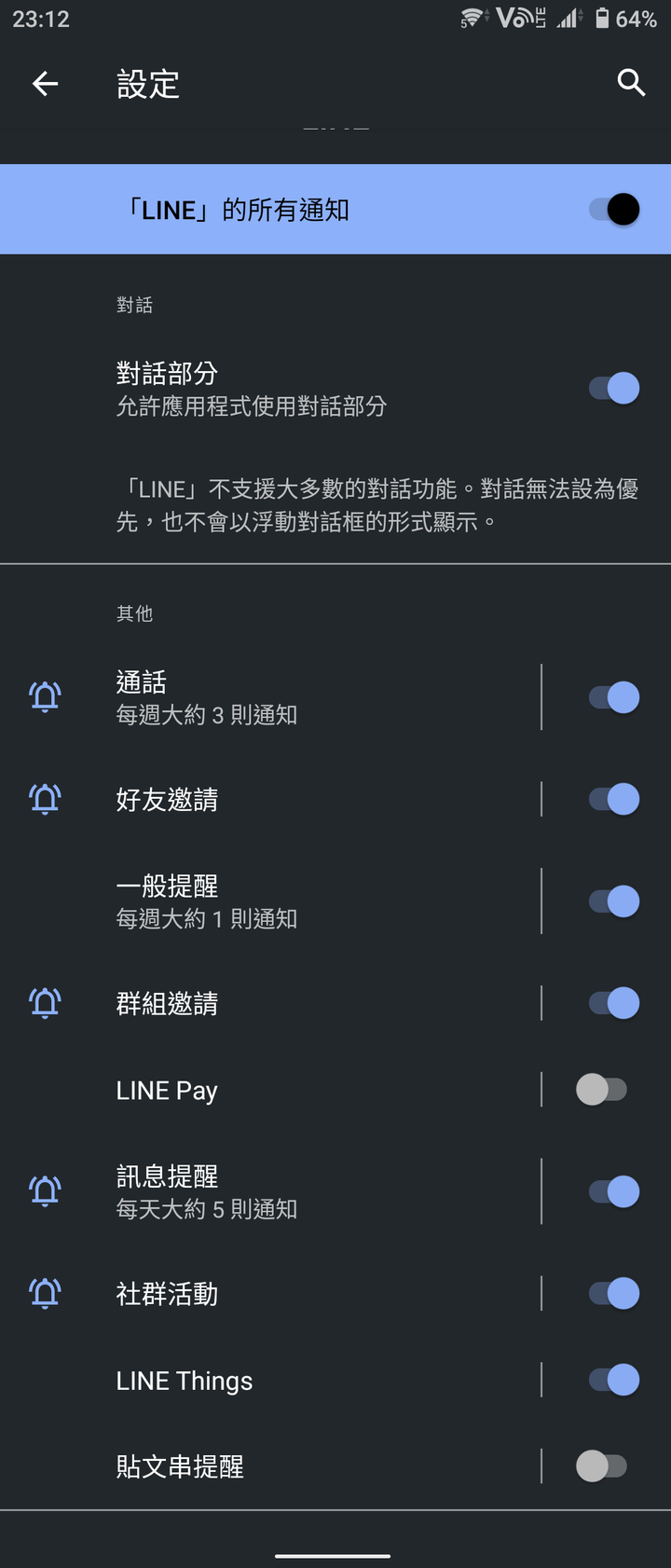The height and width of the screenshot is (1568, 671).
Task: Switch off 一般提醒 notifications
Action: (614, 901)
